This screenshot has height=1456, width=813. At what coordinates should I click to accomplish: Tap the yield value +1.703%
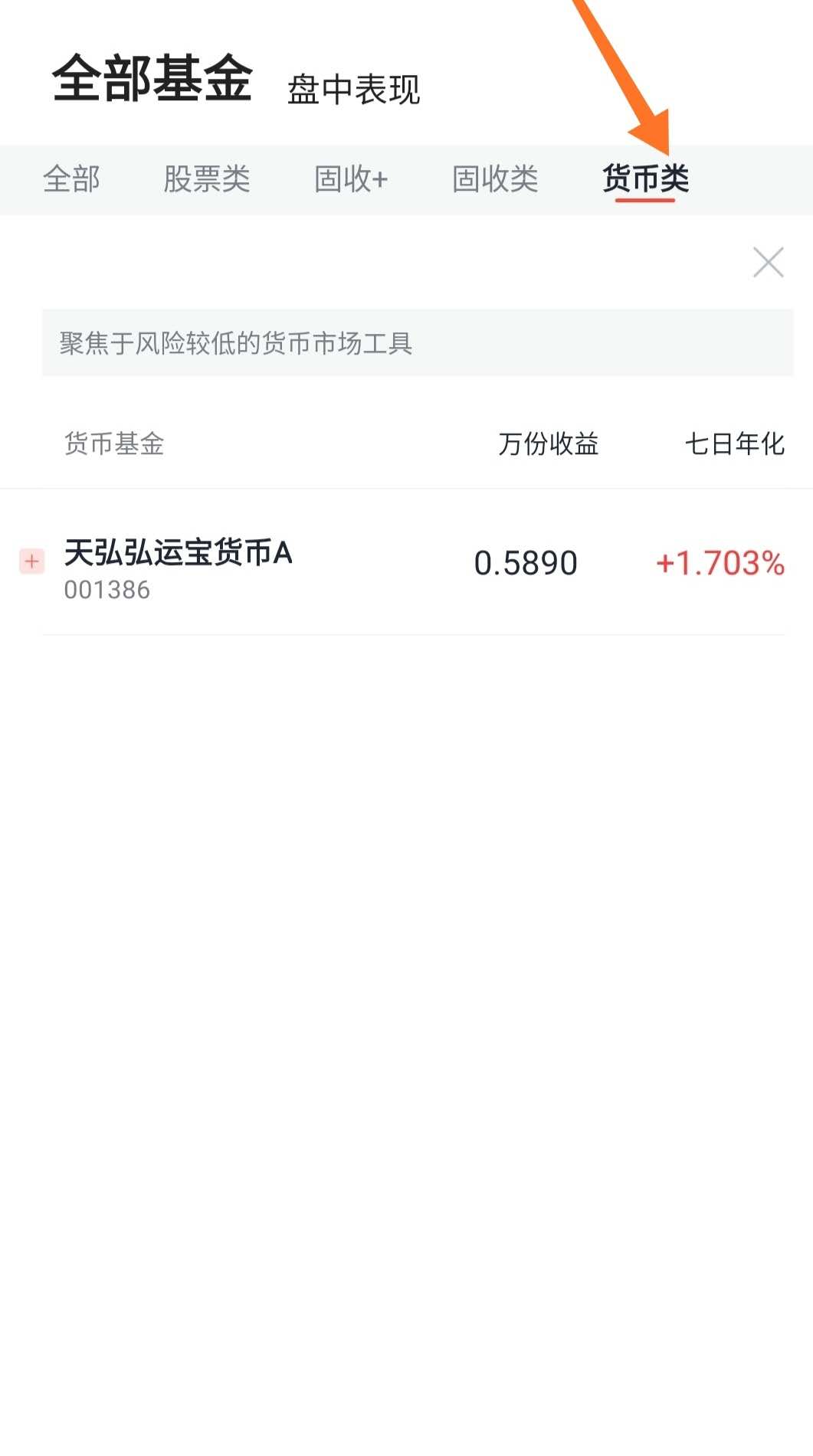pos(721,562)
